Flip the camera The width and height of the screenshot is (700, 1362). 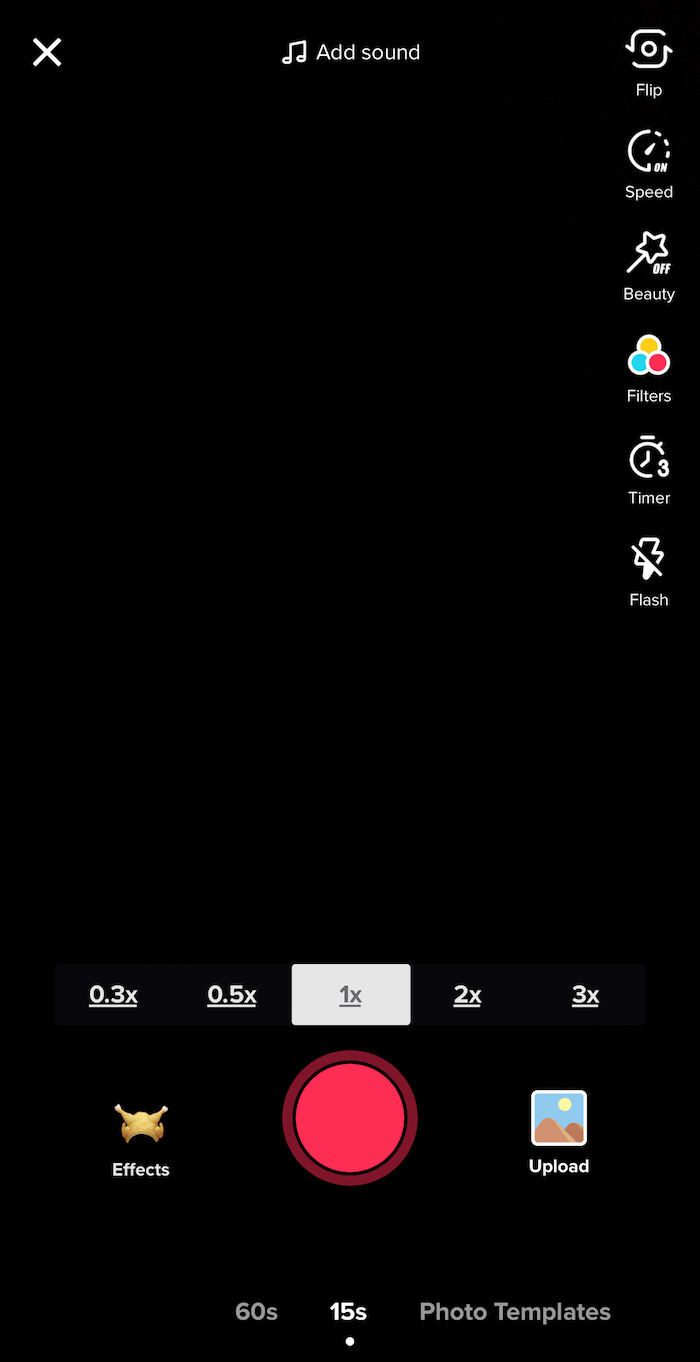click(x=649, y=62)
